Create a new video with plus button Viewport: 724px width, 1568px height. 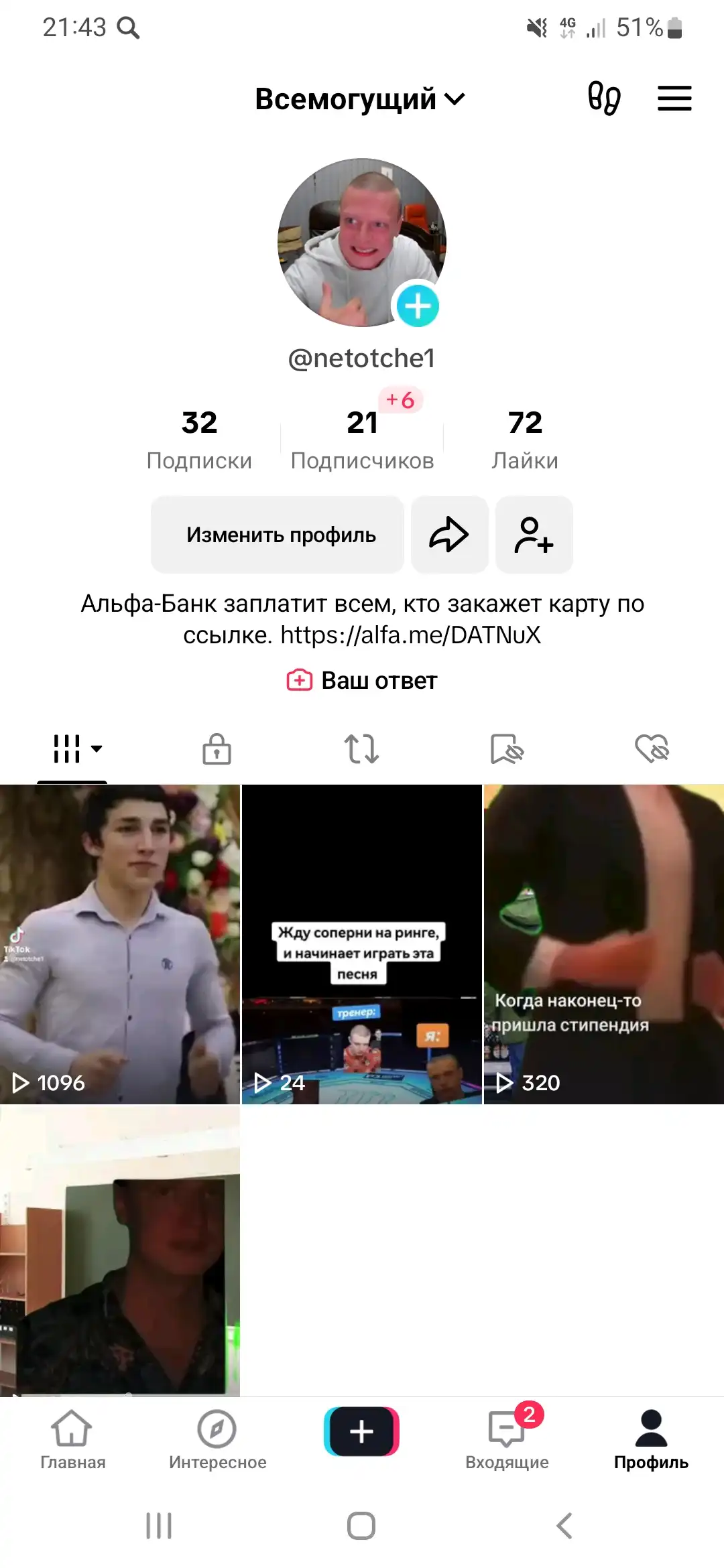(362, 1431)
